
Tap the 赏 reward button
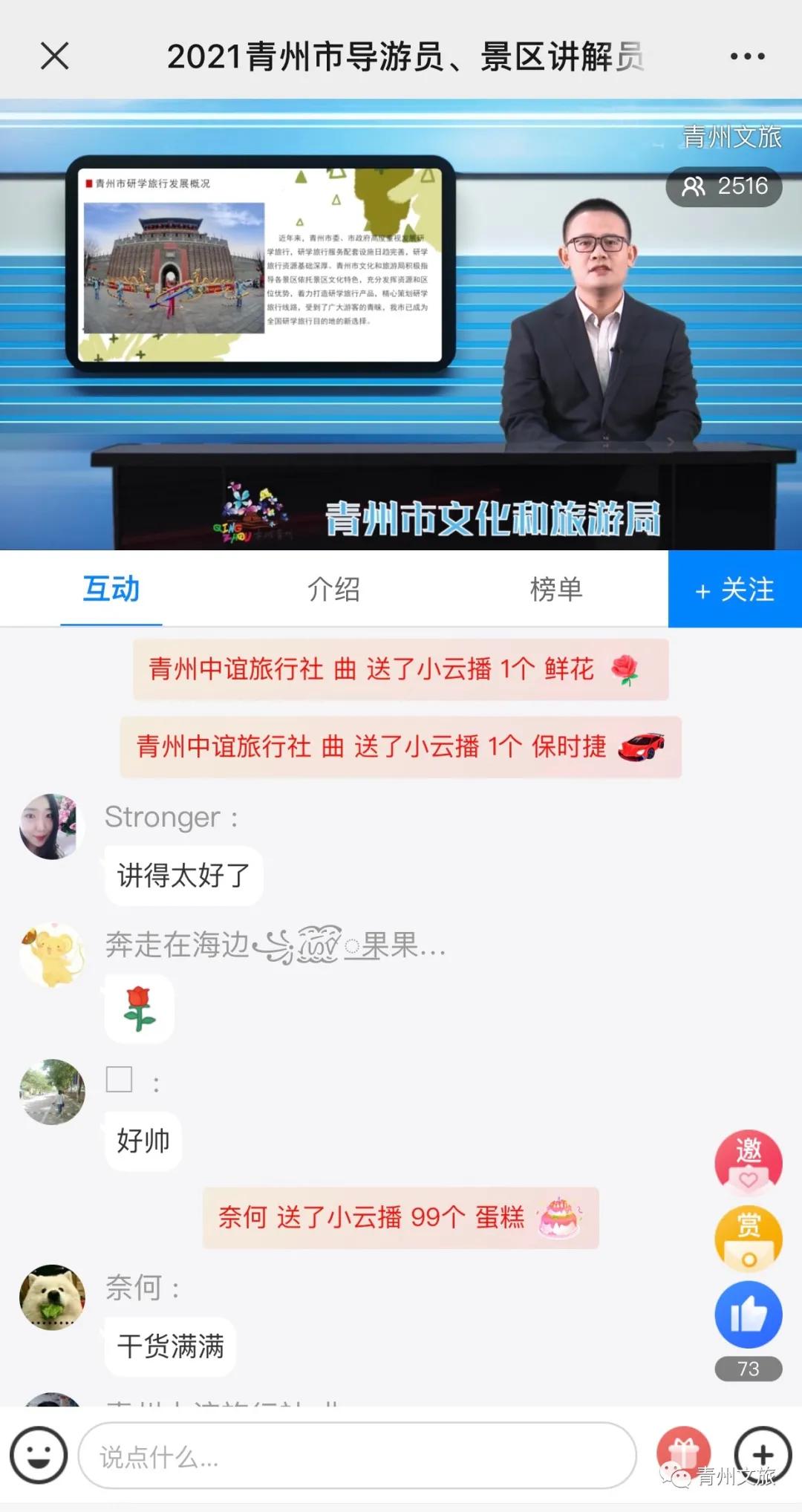(748, 1238)
